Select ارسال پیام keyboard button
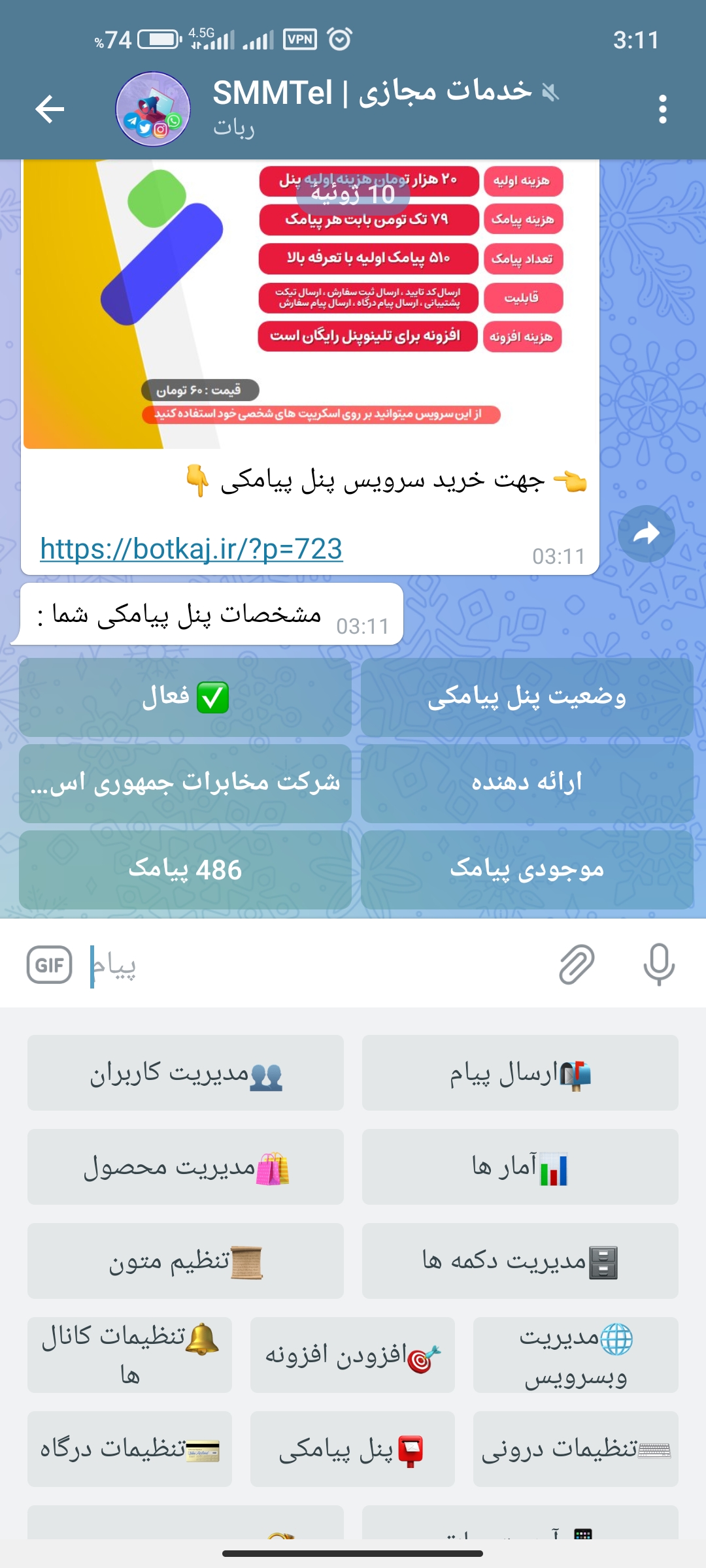This screenshot has height=1568, width=706. click(520, 1073)
